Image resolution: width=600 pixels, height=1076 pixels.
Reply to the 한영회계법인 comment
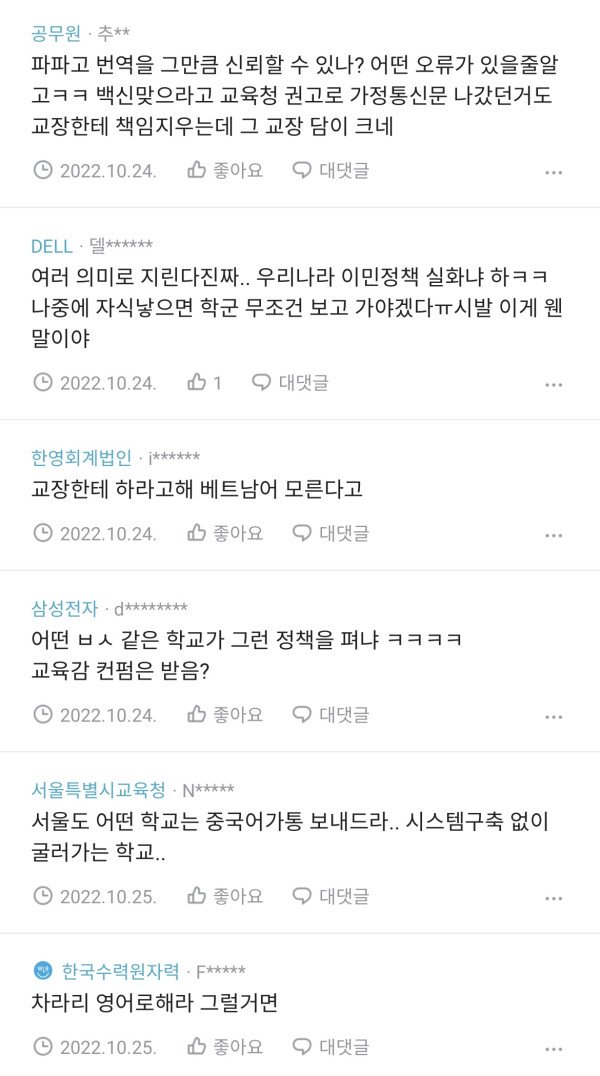tap(331, 533)
